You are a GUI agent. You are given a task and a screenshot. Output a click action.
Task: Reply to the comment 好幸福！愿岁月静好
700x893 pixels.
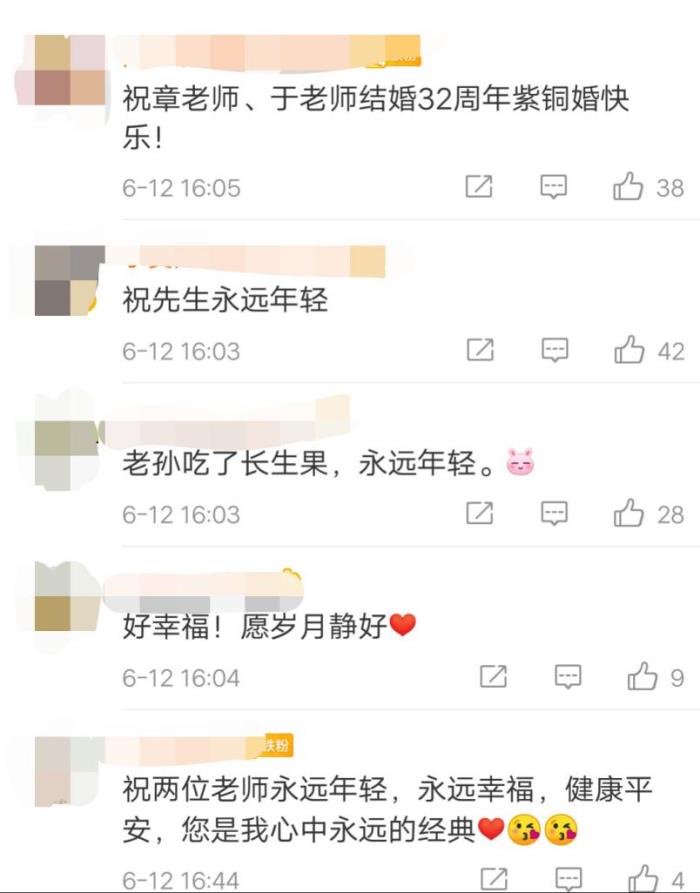[568, 677]
